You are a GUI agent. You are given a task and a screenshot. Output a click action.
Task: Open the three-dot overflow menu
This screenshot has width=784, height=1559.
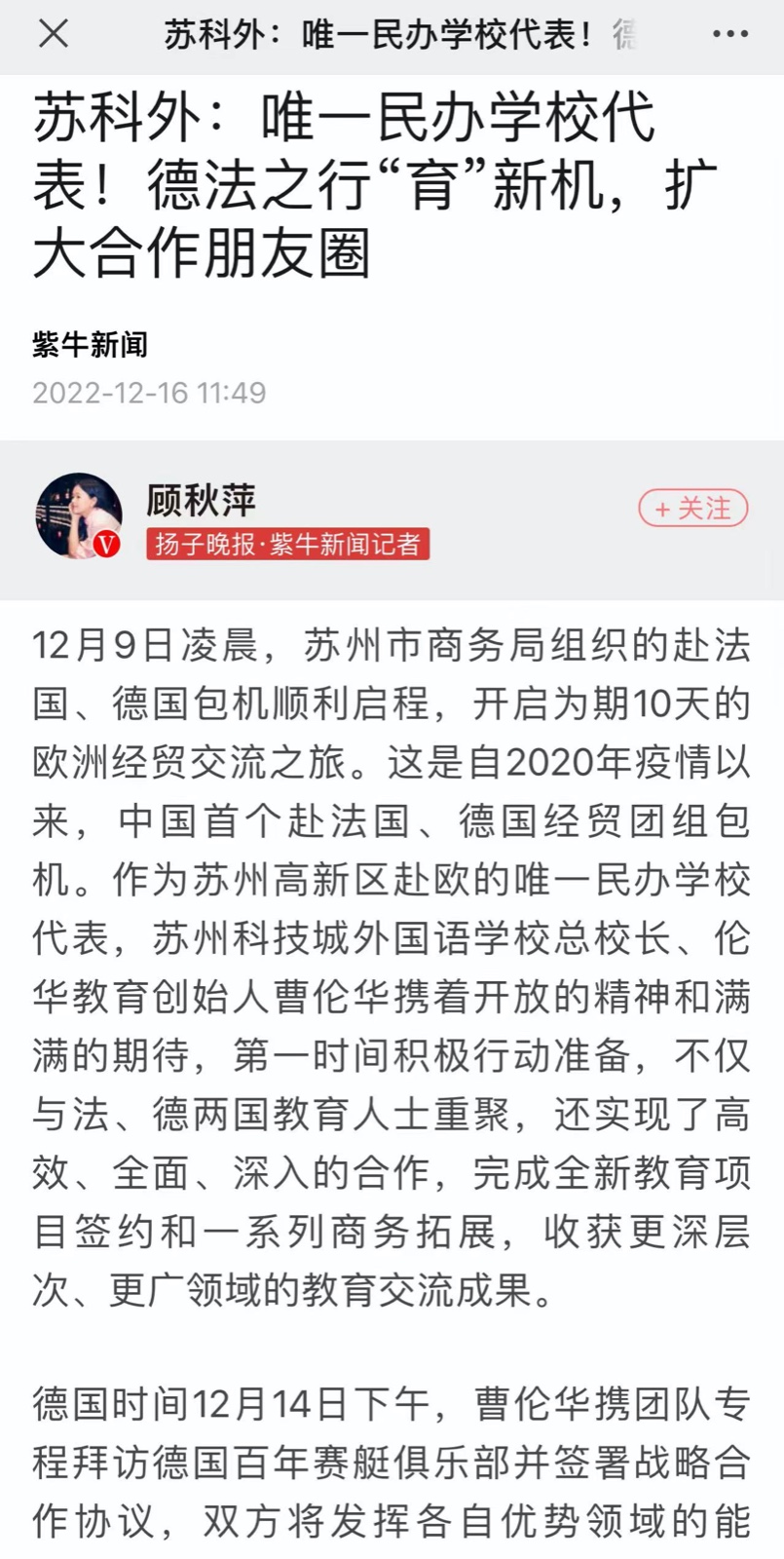coord(729,34)
